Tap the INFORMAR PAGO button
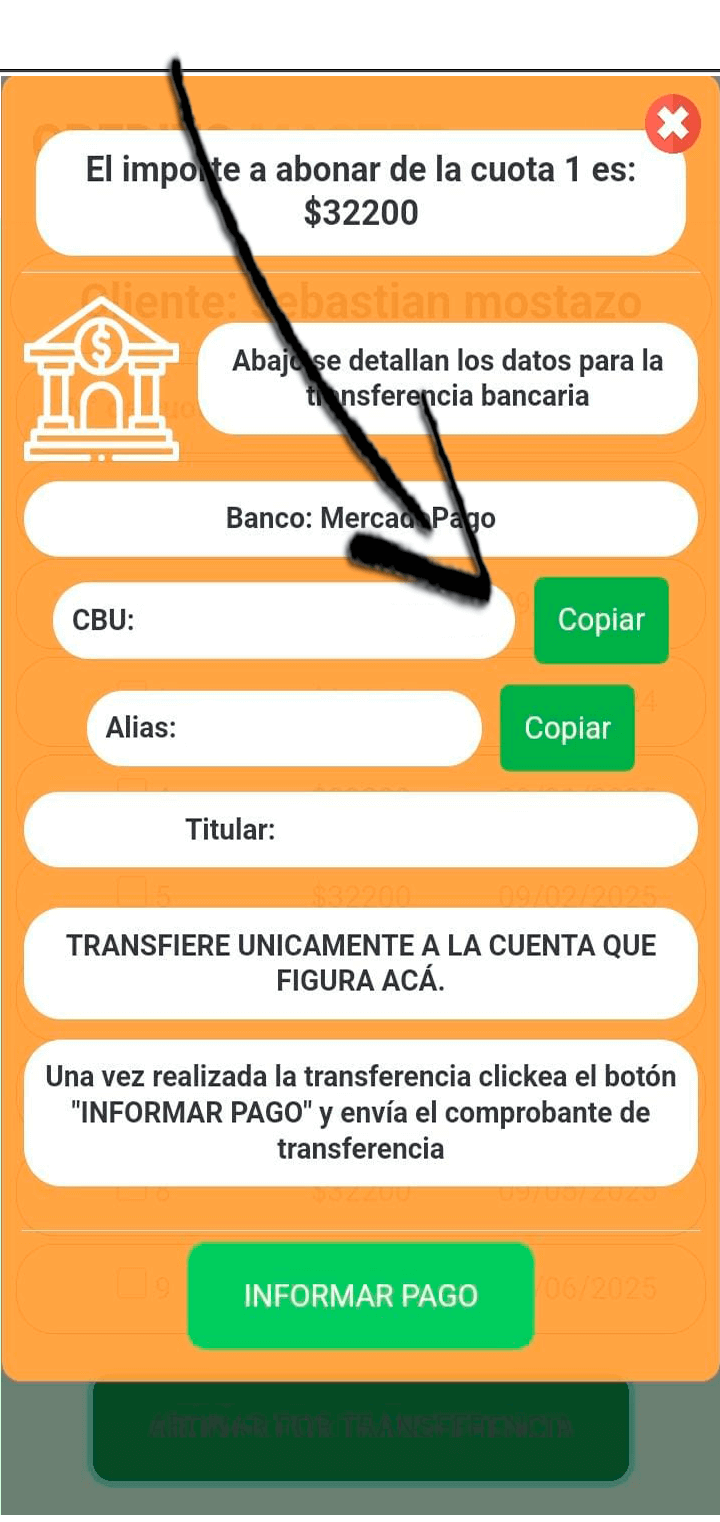Image resolution: width=720 pixels, height=1522 pixels. (x=360, y=1296)
